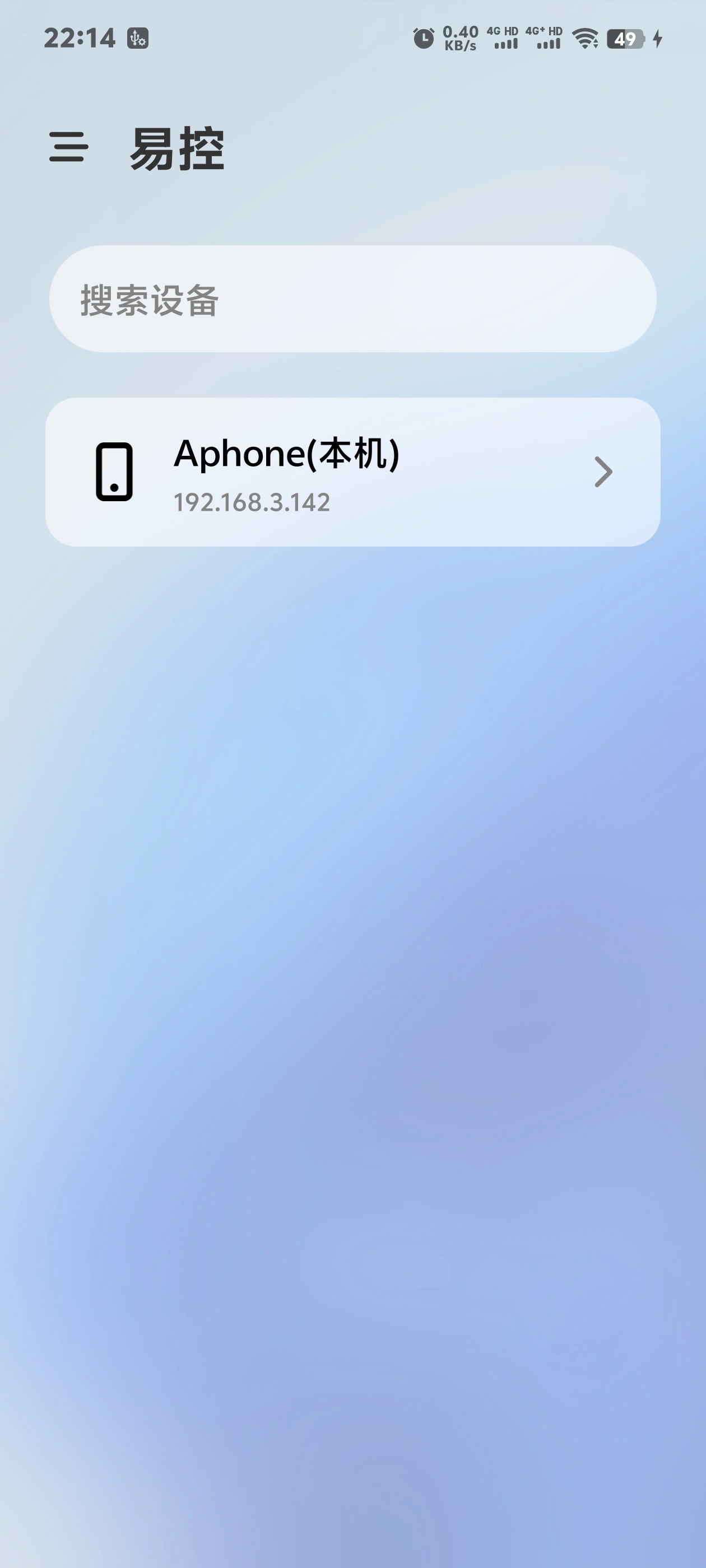Tap the USB connection icon near the clock
706x1568 pixels.
[137, 38]
